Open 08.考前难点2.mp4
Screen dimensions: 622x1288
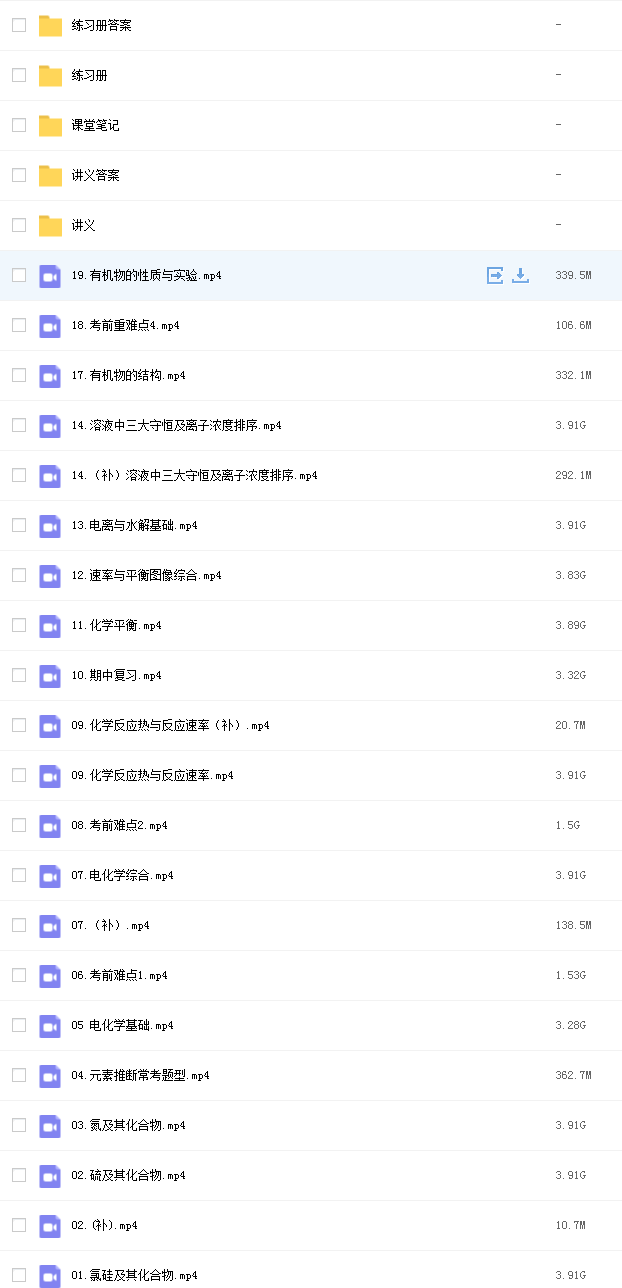[x=120, y=825]
